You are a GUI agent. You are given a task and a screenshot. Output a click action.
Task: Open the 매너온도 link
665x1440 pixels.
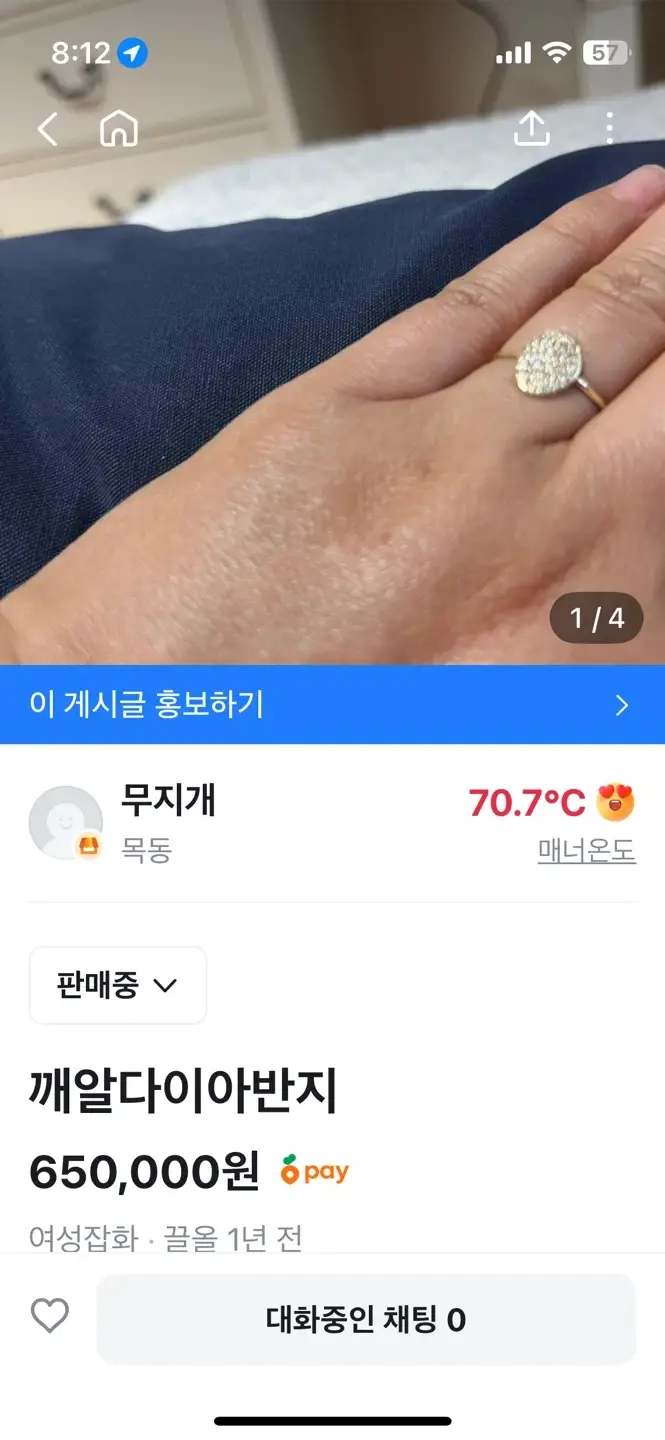click(586, 851)
